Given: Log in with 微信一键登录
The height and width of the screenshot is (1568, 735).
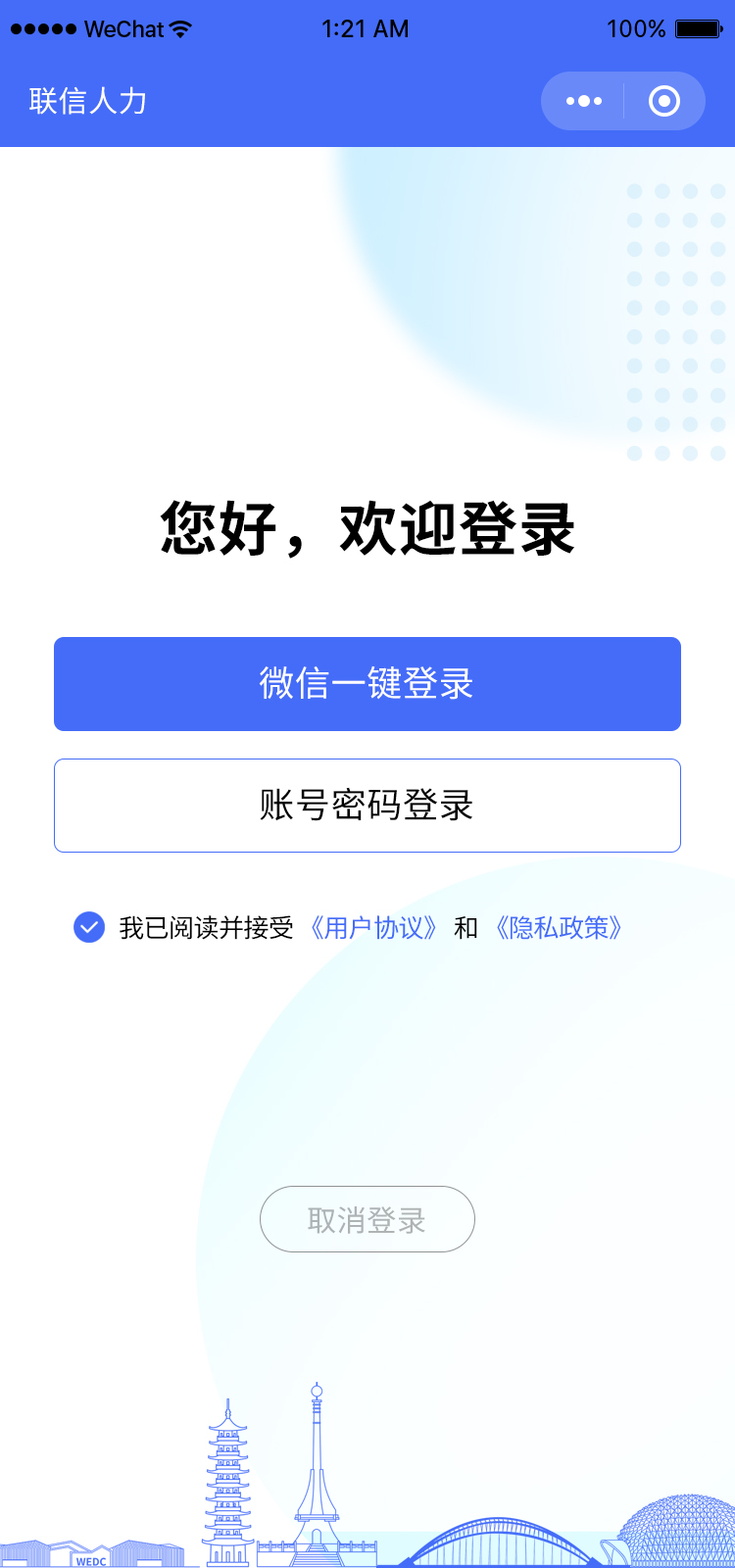Looking at the screenshot, I should [367, 684].
